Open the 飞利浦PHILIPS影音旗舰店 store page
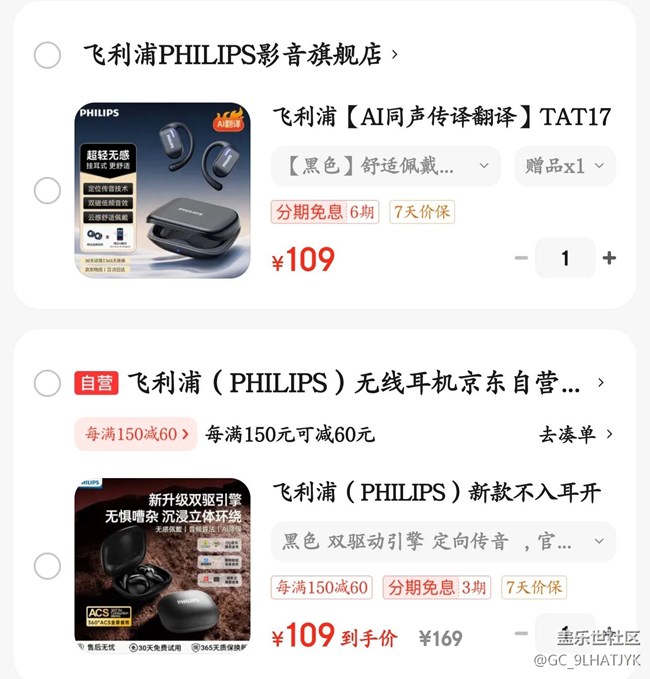The width and height of the screenshot is (650, 679). tap(240, 54)
